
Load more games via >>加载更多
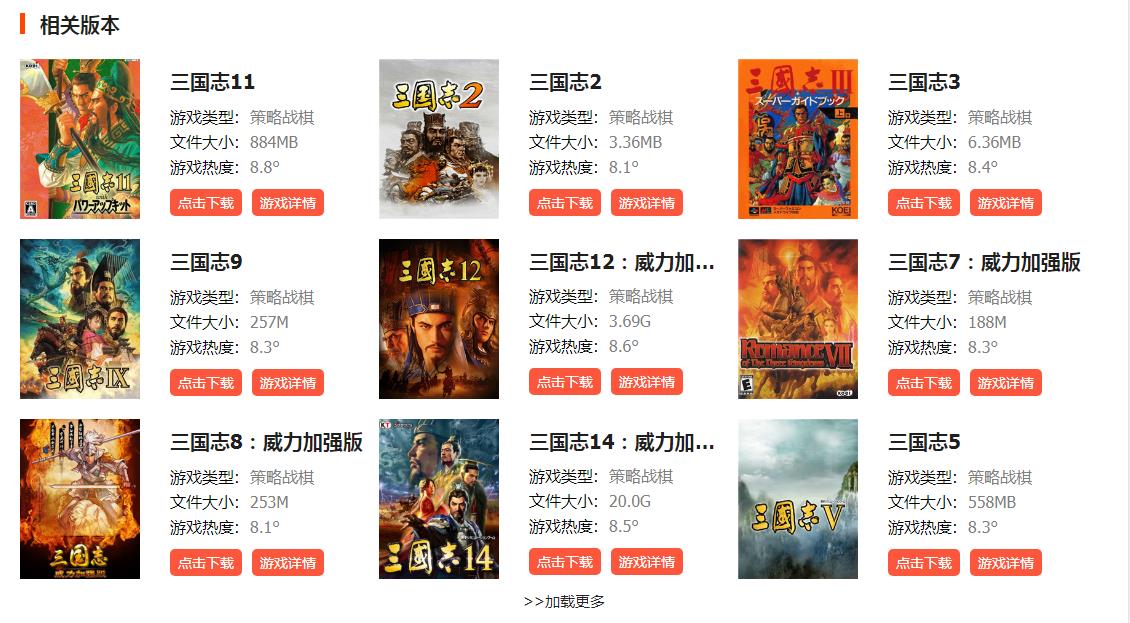564,601
